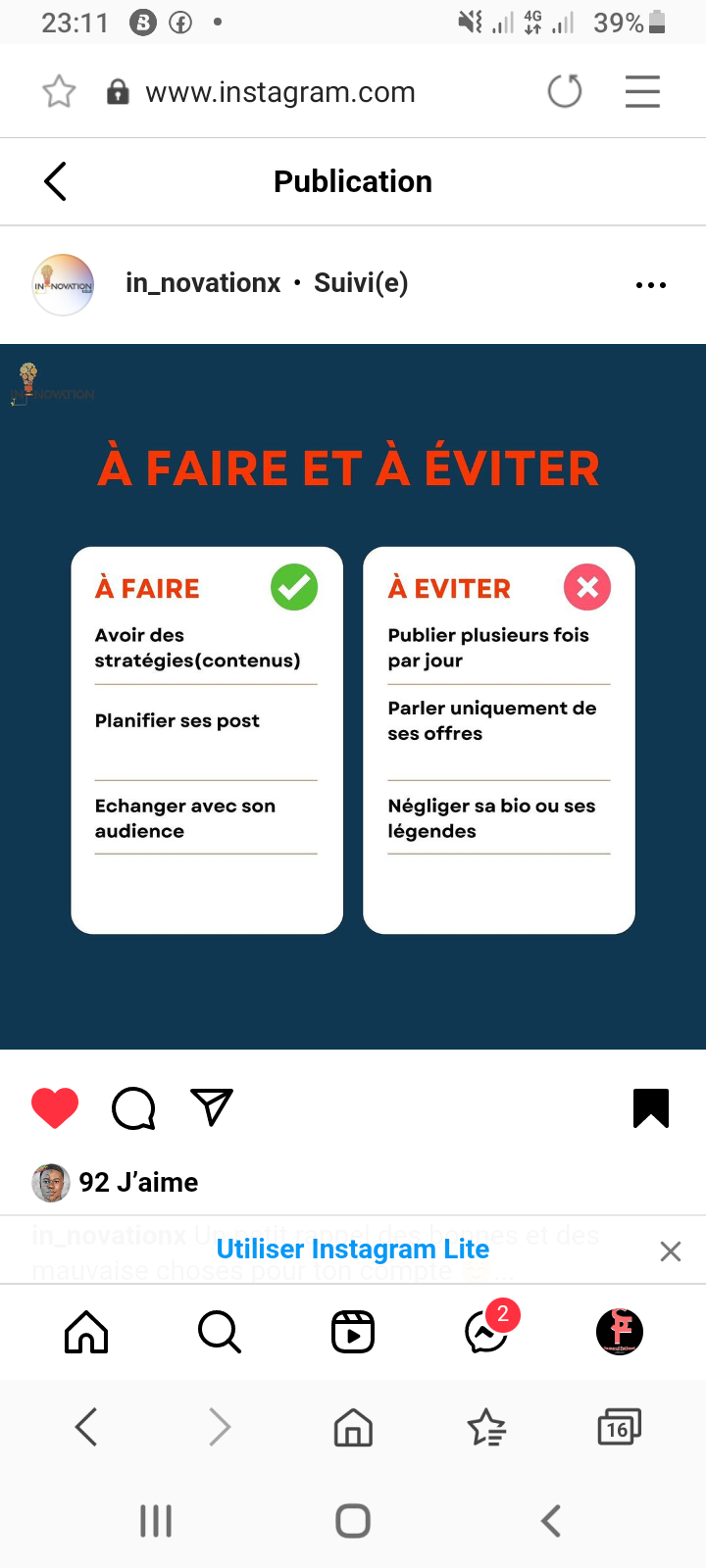Dismiss the Instagram Lite banner
Screen dimensions: 706x1568
[671, 1251]
